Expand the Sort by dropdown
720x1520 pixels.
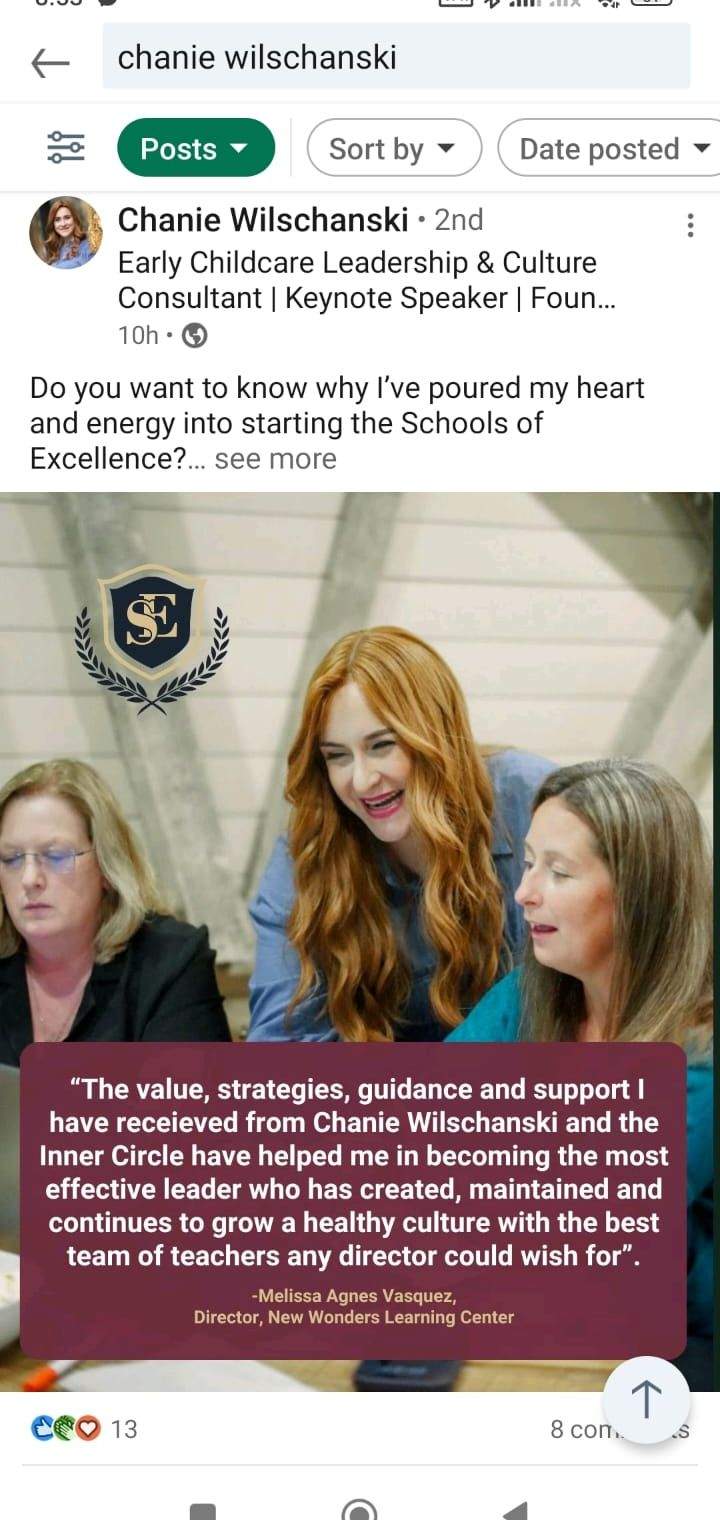tap(393, 148)
